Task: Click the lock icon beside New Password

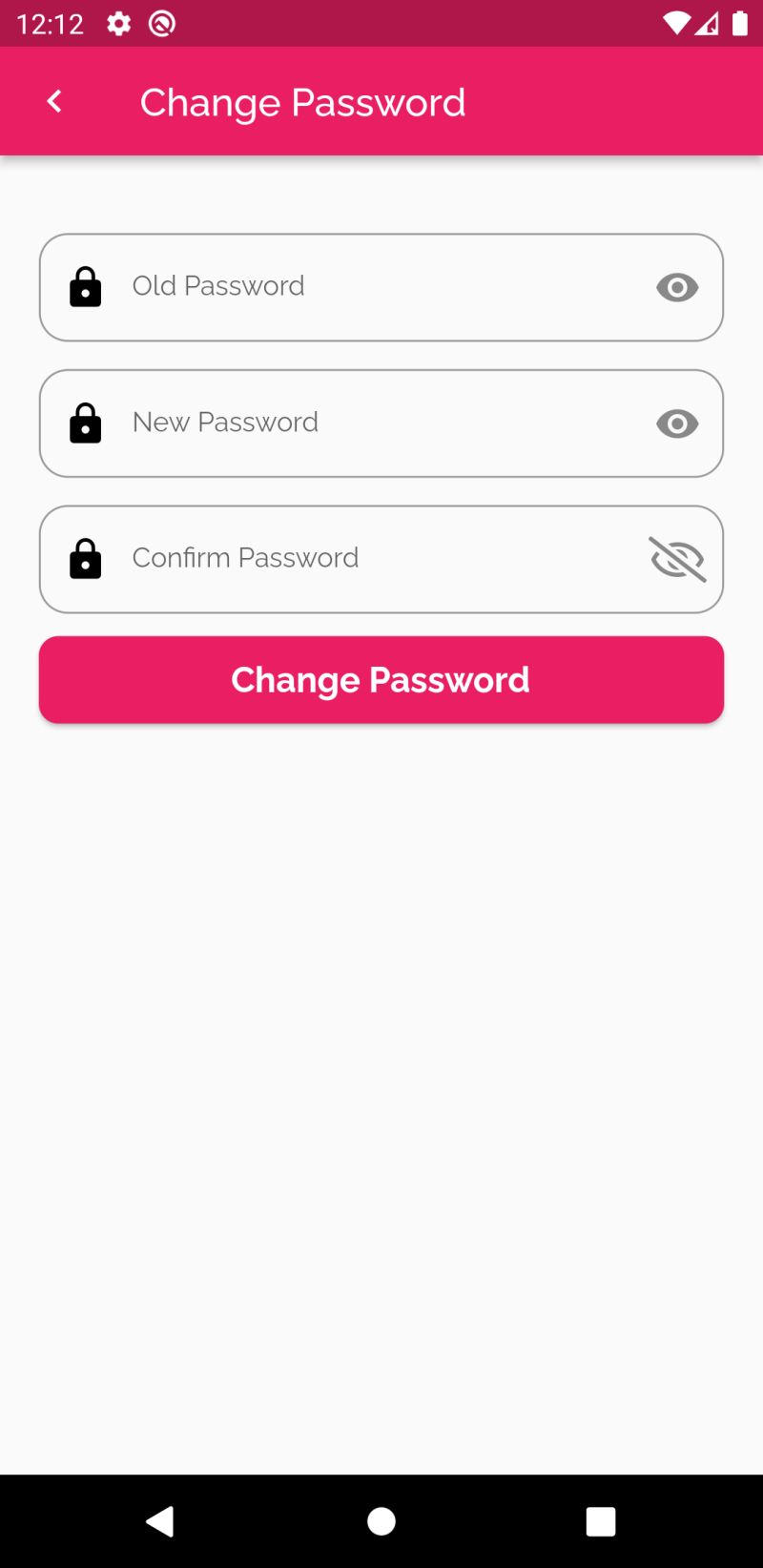Action: pyautogui.click(x=85, y=423)
